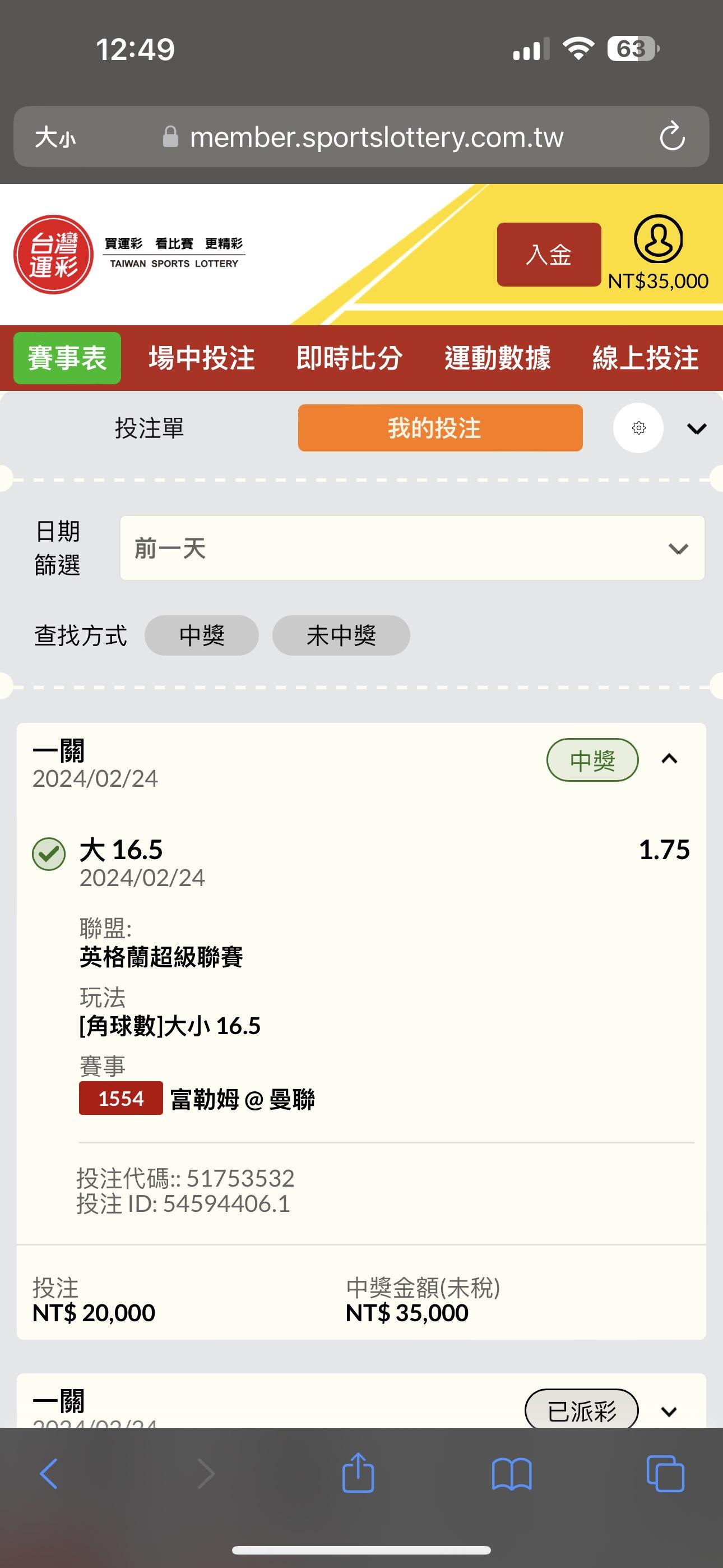Tap the 入金 deposit button
Image resolution: width=723 pixels, height=1568 pixels.
click(548, 255)
